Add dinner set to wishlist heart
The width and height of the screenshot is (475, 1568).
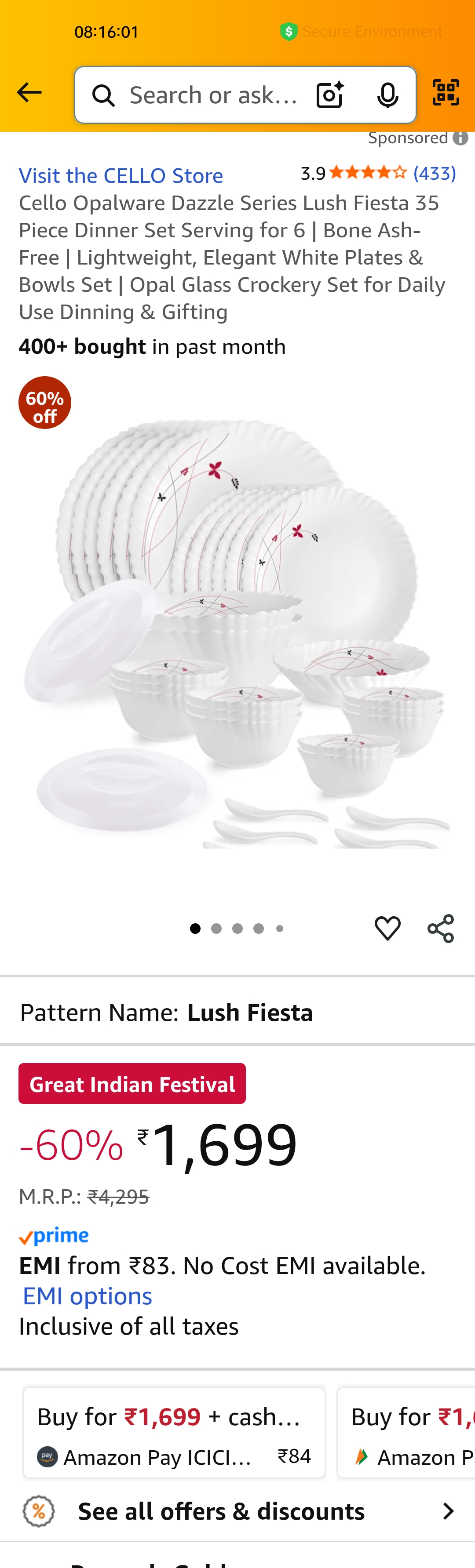click(x=387, y=928)
